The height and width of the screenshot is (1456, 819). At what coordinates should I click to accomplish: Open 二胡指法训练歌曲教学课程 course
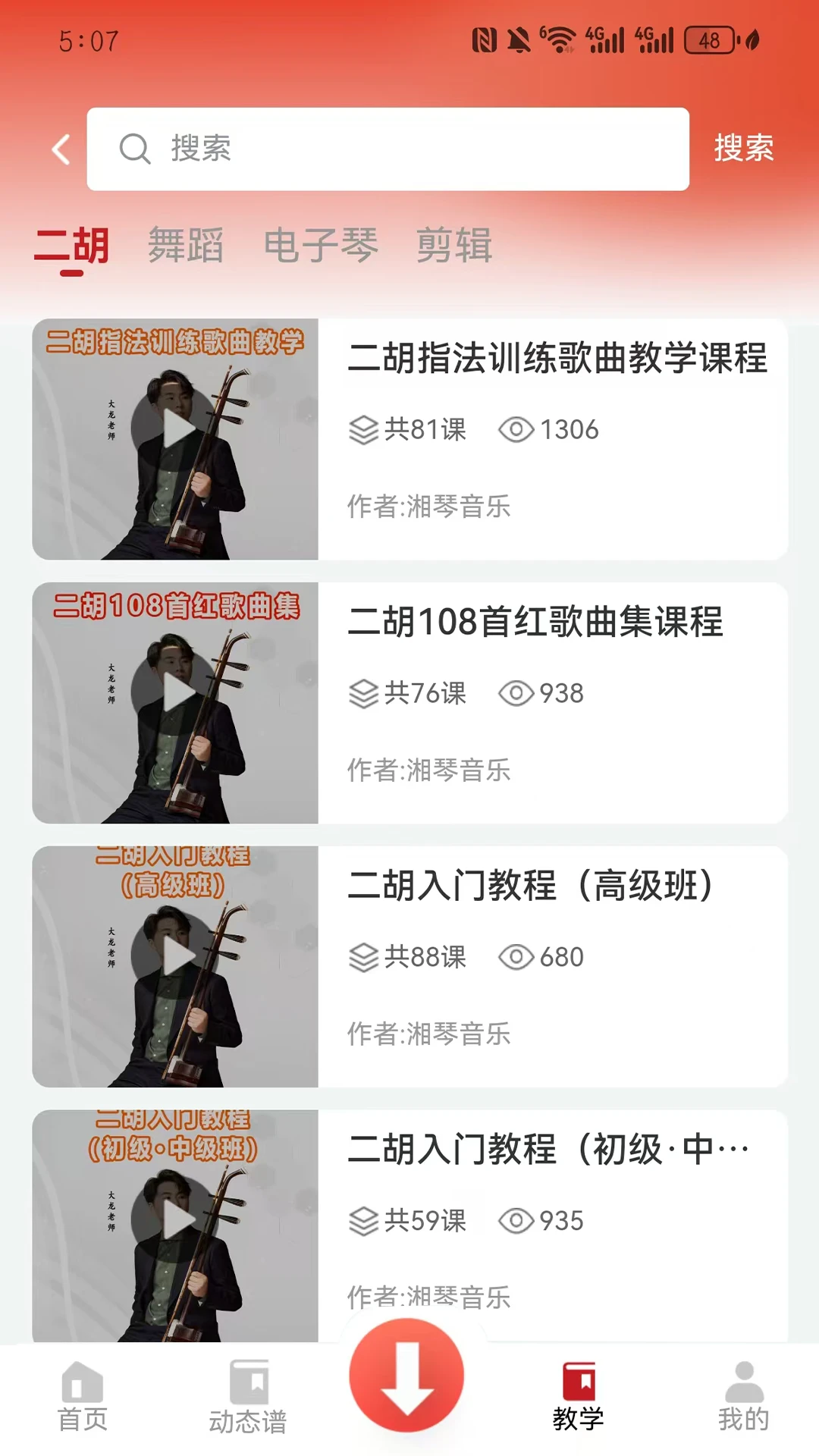pyautogui.click(x=557, y=359)
